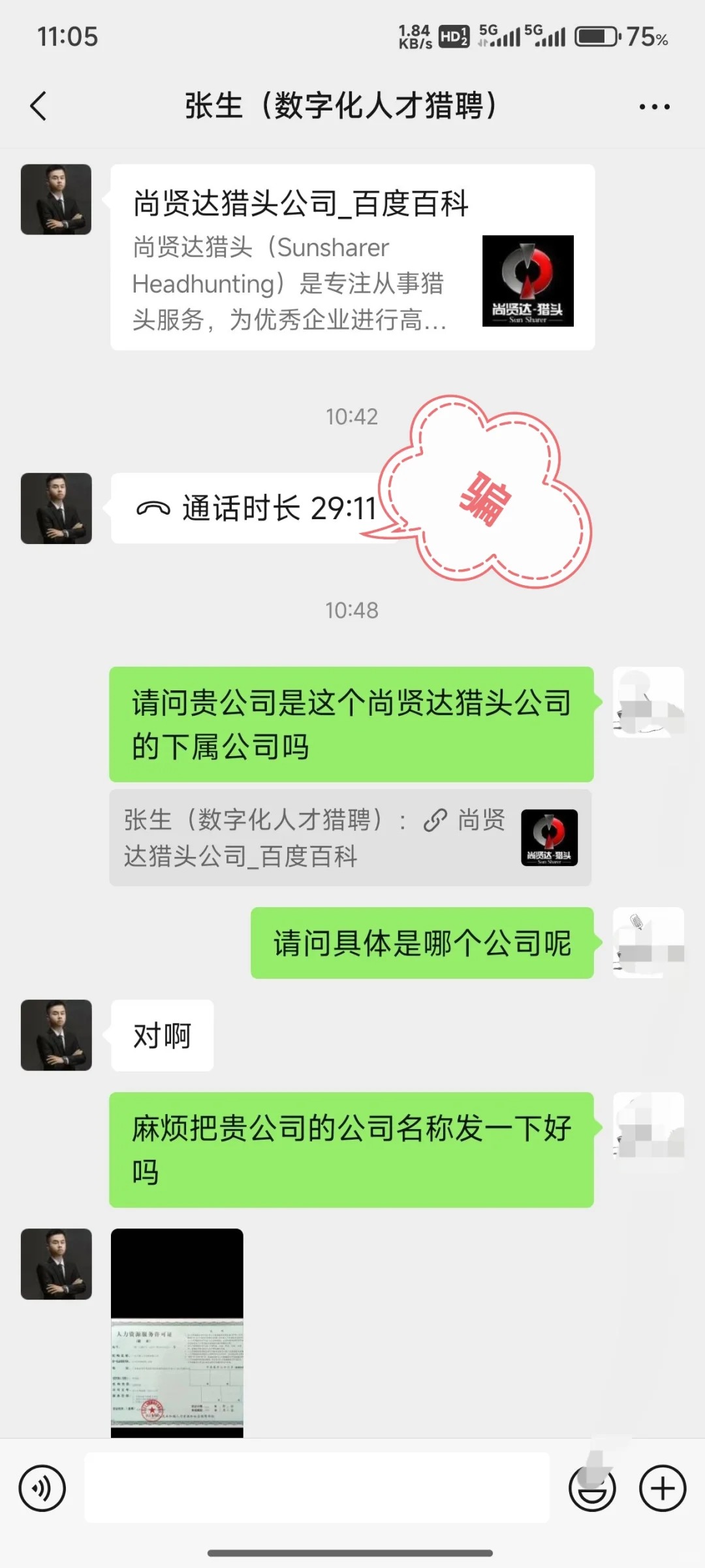
Task: Go back from the 张生 chat
Action: (39, 106)
